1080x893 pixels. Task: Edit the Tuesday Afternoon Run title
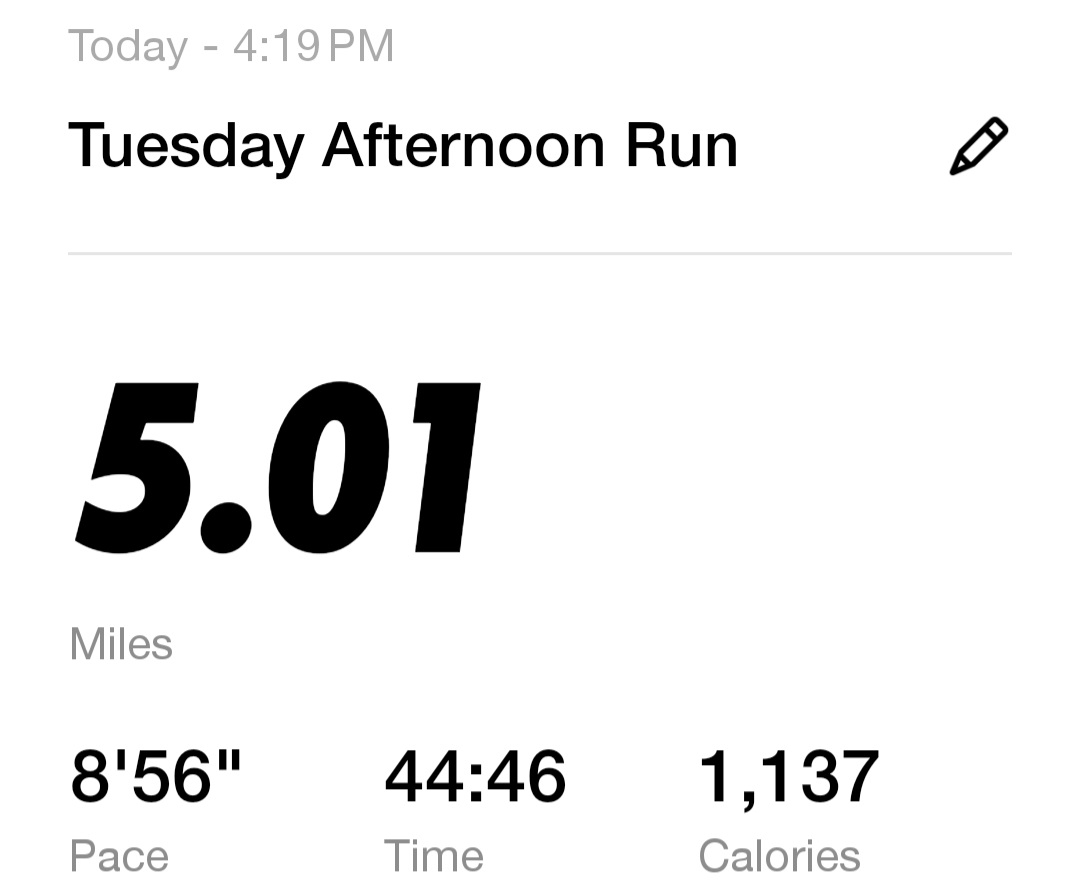tap(978, 147)
